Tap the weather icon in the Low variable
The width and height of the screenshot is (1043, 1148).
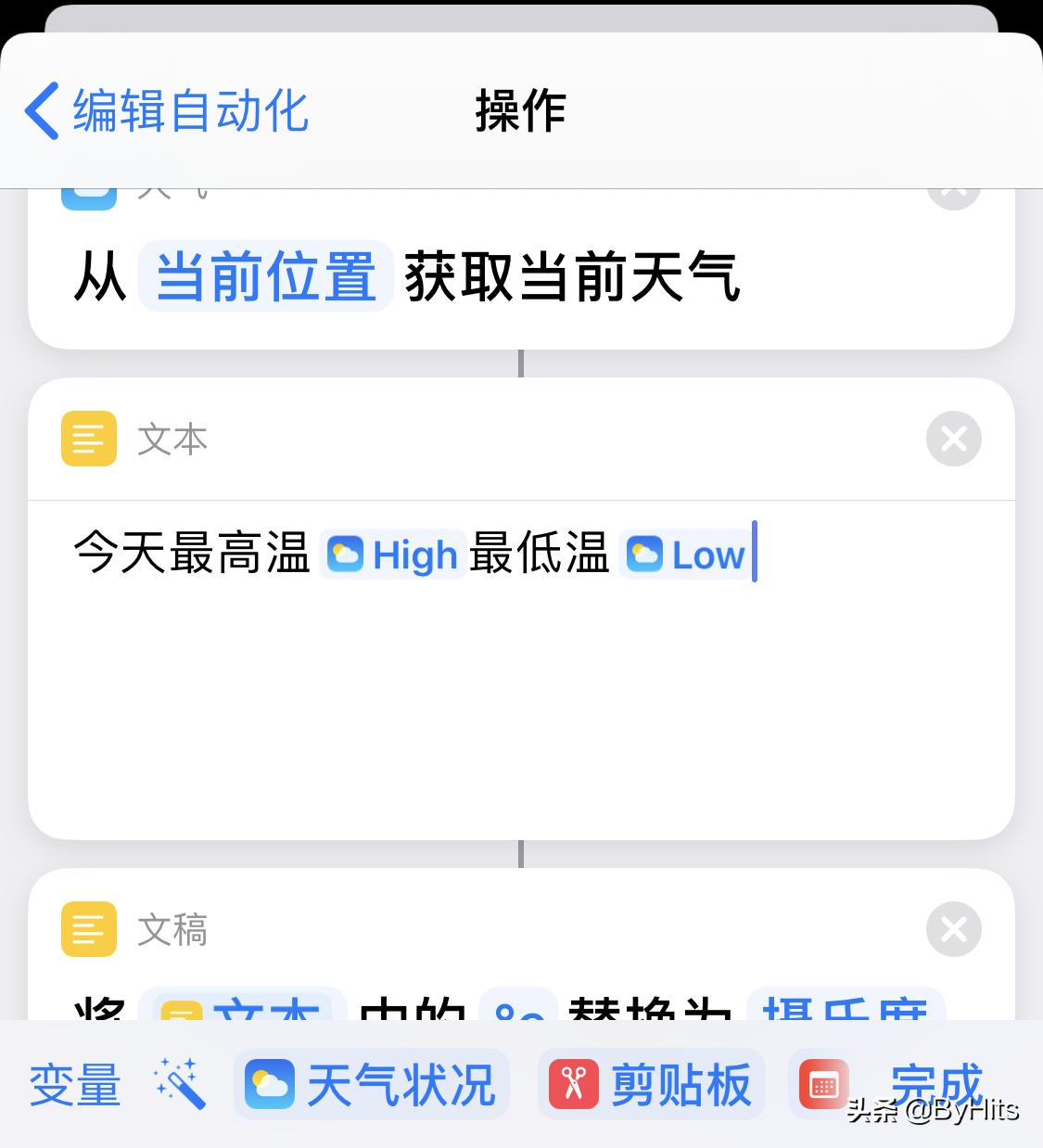(646, 554)
